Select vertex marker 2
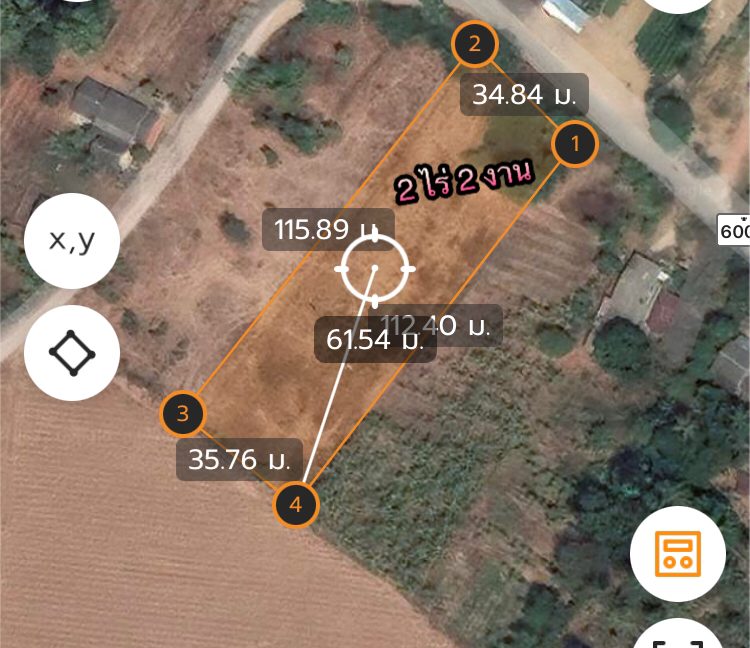 (475, 44)
